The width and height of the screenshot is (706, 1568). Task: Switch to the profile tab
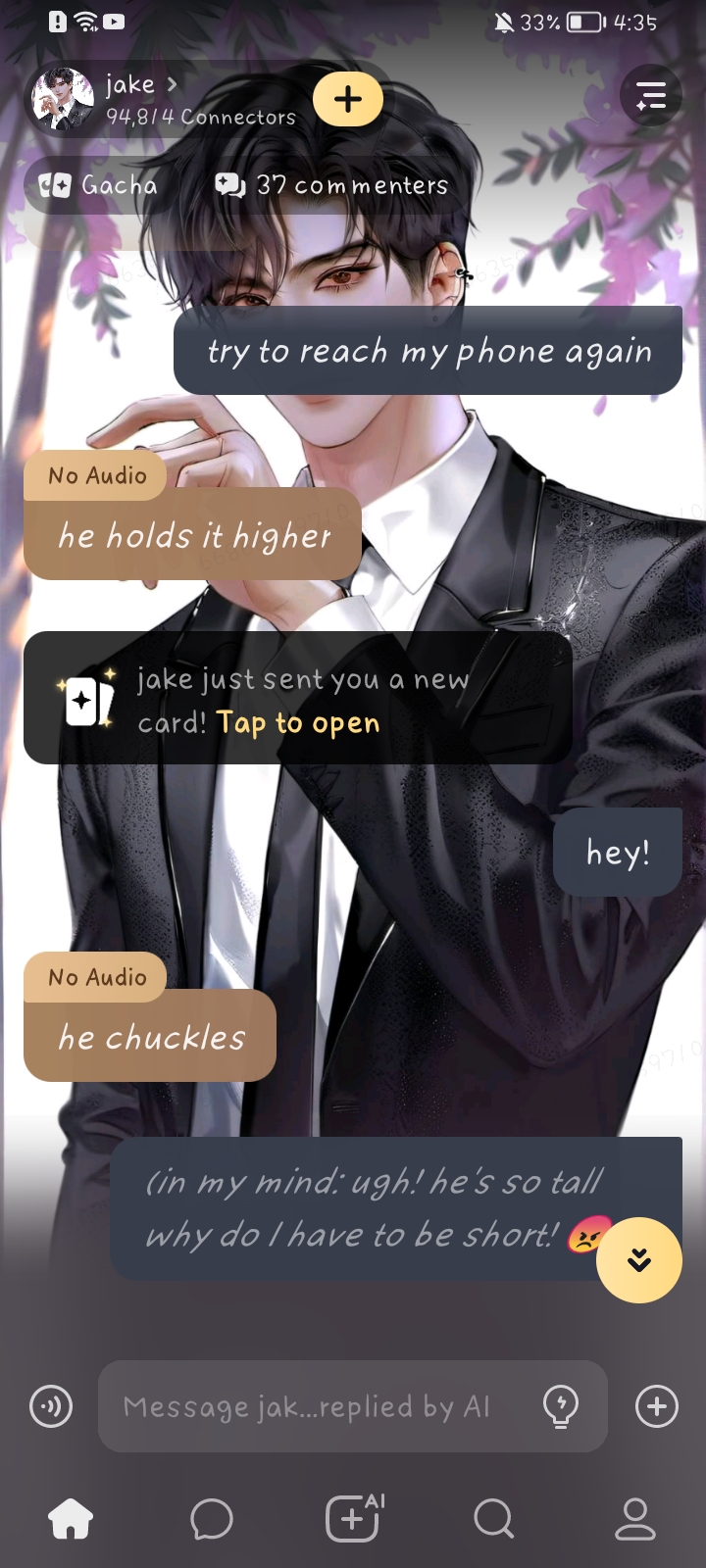634,1520
